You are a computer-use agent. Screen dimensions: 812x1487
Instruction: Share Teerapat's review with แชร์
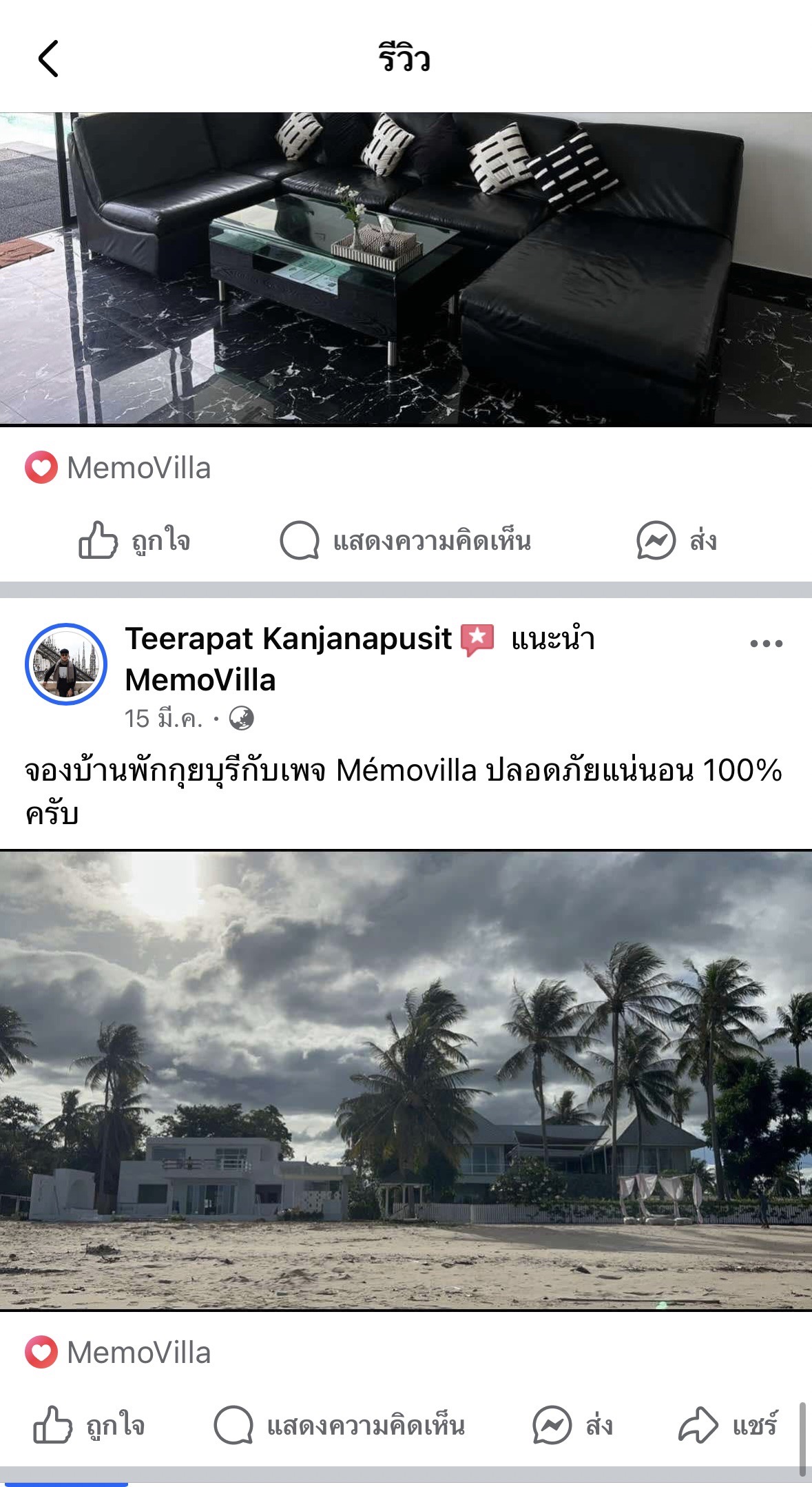728,1425
